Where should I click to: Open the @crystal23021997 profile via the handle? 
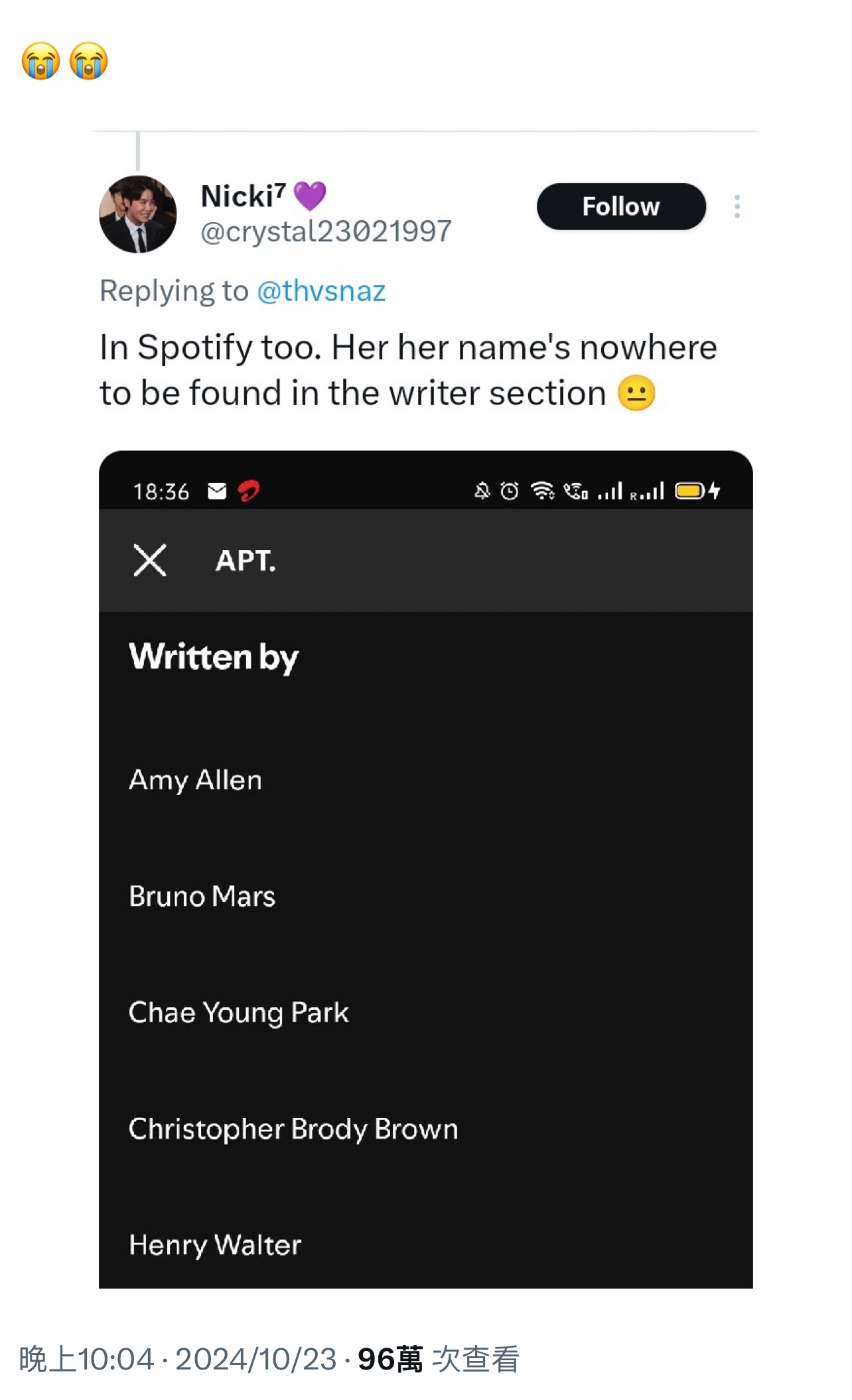pyautogui.click(x=326, y=231)
